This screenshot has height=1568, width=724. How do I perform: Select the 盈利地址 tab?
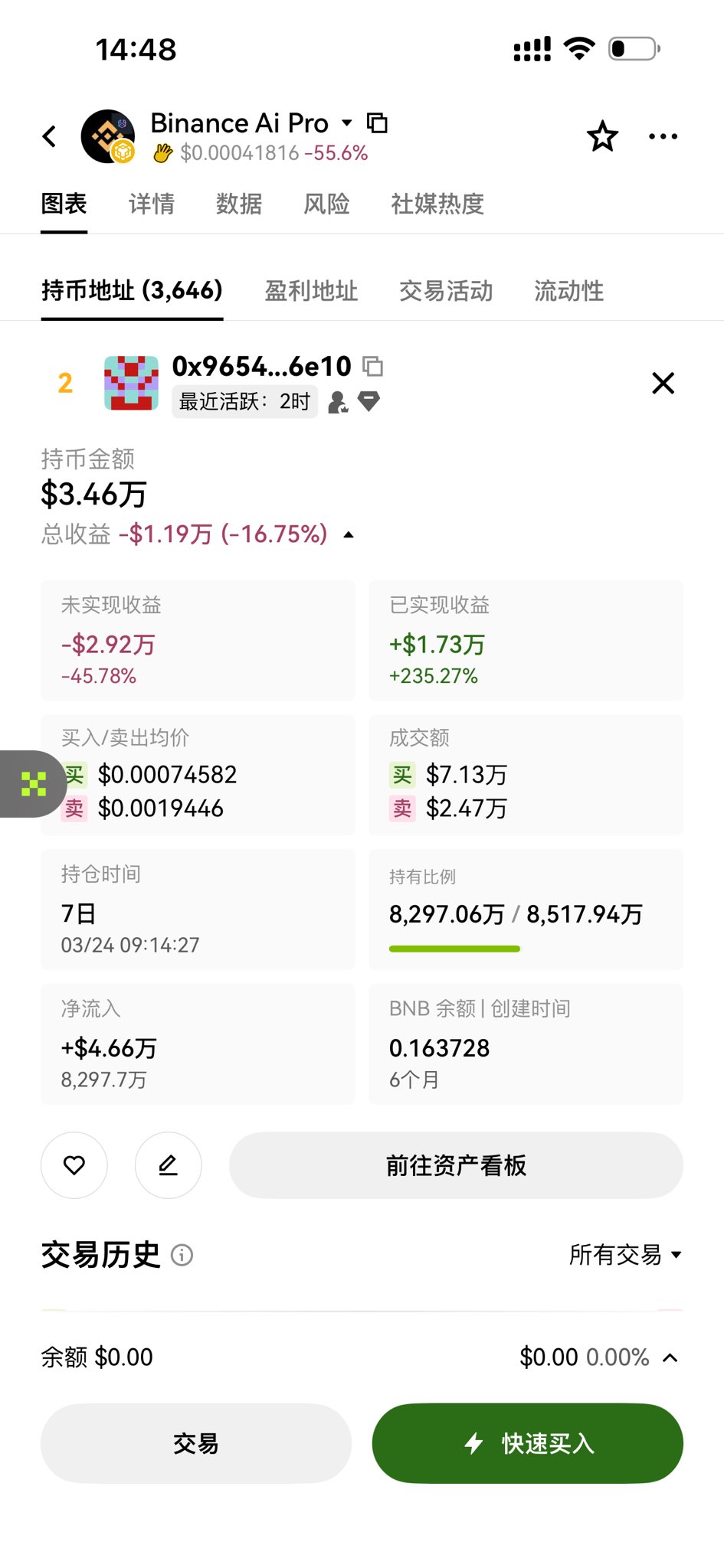click(311, 291)
